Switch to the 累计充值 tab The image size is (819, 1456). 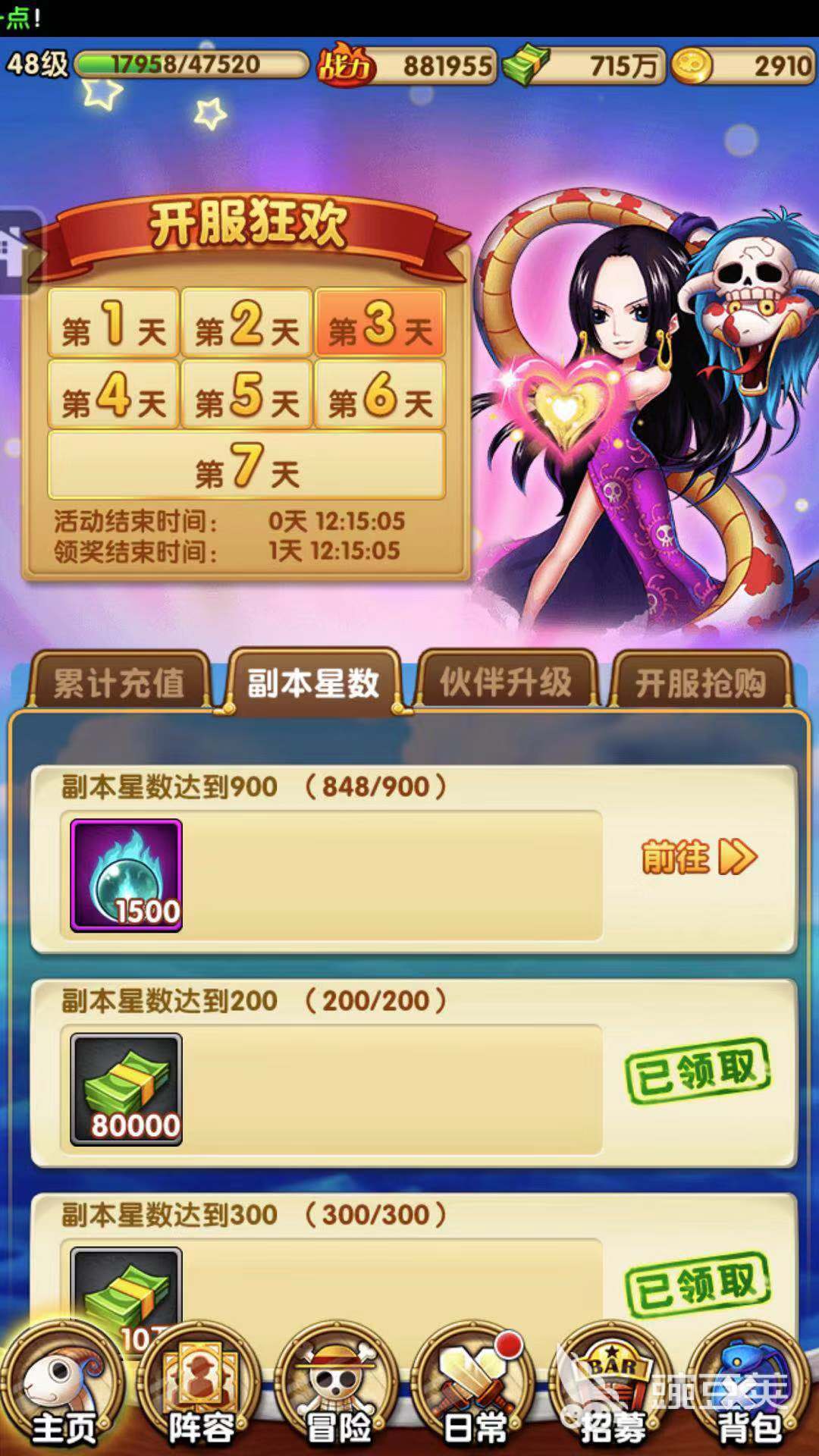pyautogui.click(x=119, y=682)
